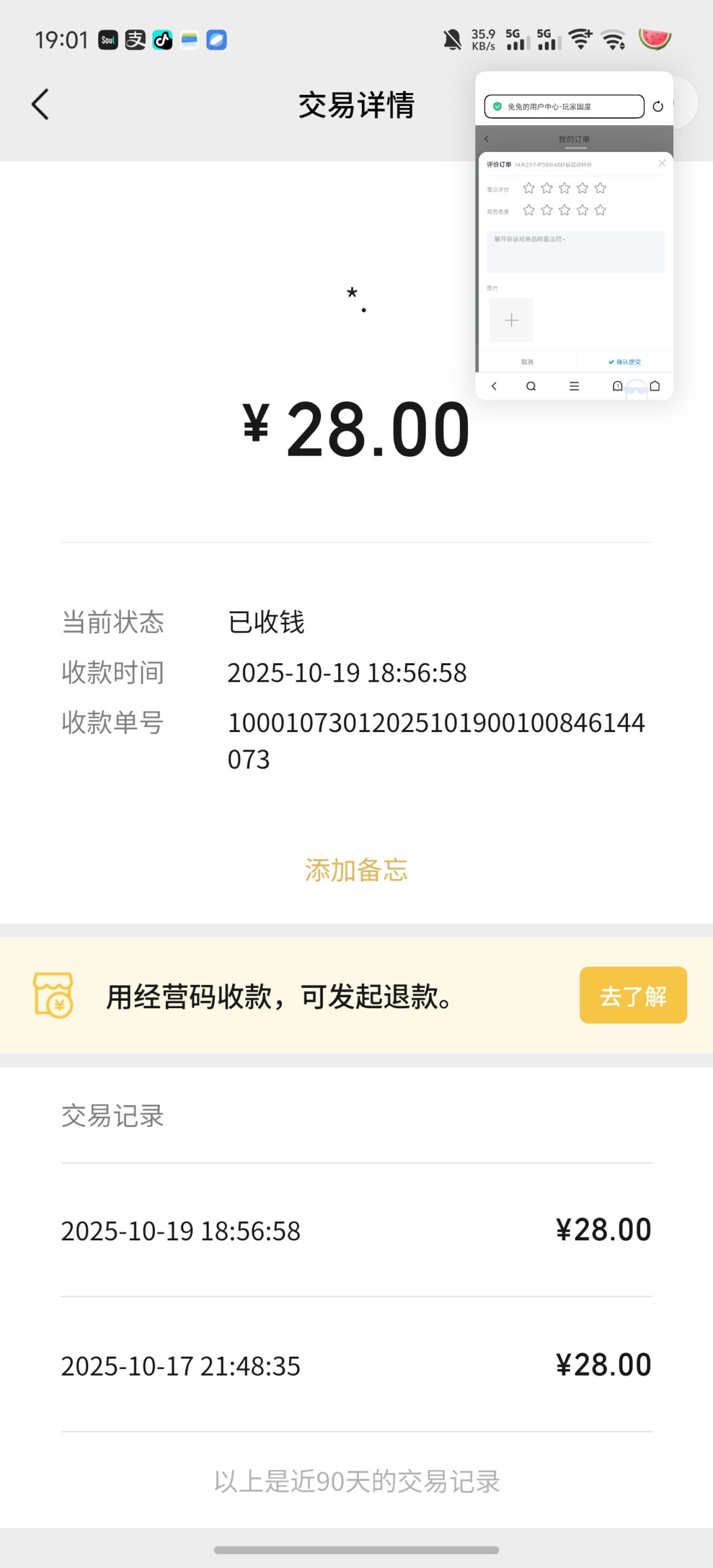This screenshot has height=1568, width=713.
Task: Open the browser hamburger menu
Action: coord(574,386)
